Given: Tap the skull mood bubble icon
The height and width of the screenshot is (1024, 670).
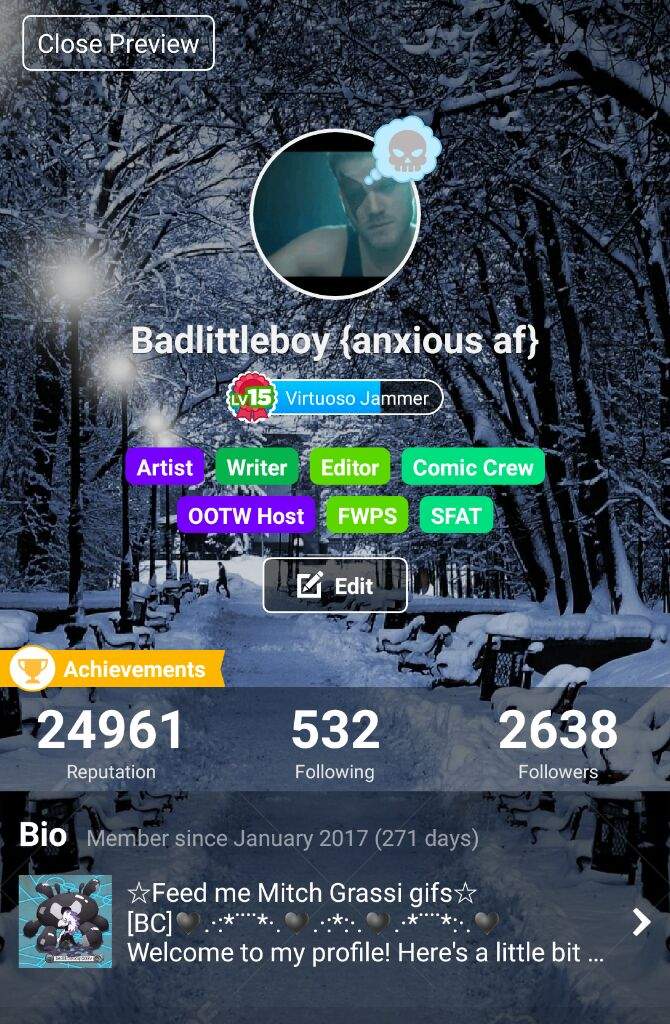Looking at the screenshot, I should point(407,149).
